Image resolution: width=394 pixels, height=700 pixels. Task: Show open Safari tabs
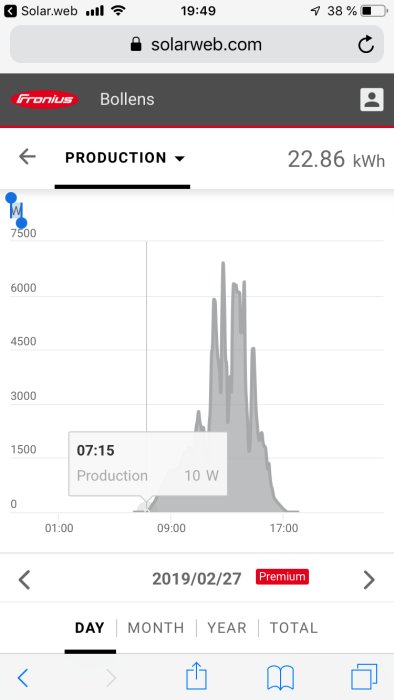[364, 677]
